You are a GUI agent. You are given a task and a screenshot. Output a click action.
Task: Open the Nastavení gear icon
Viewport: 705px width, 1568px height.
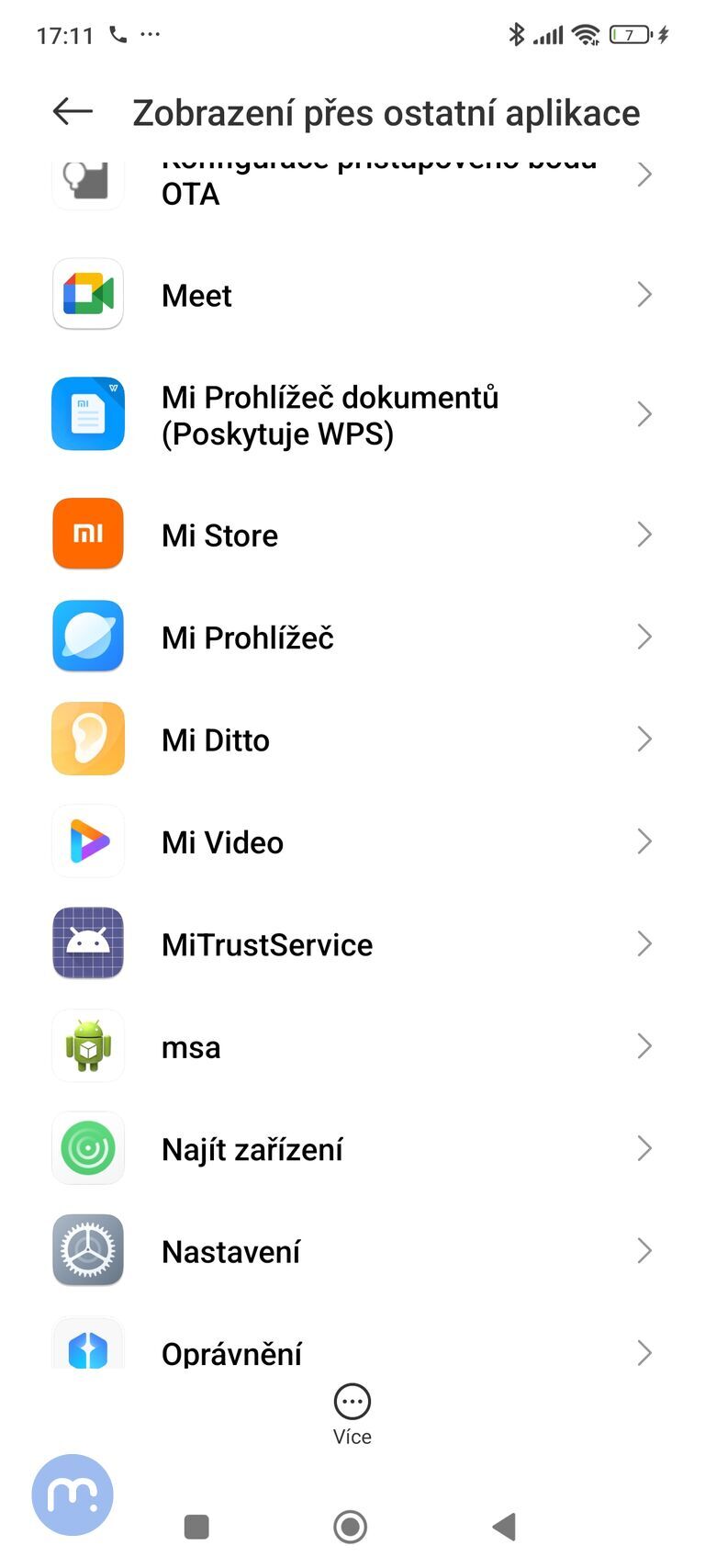point(87,1250)
